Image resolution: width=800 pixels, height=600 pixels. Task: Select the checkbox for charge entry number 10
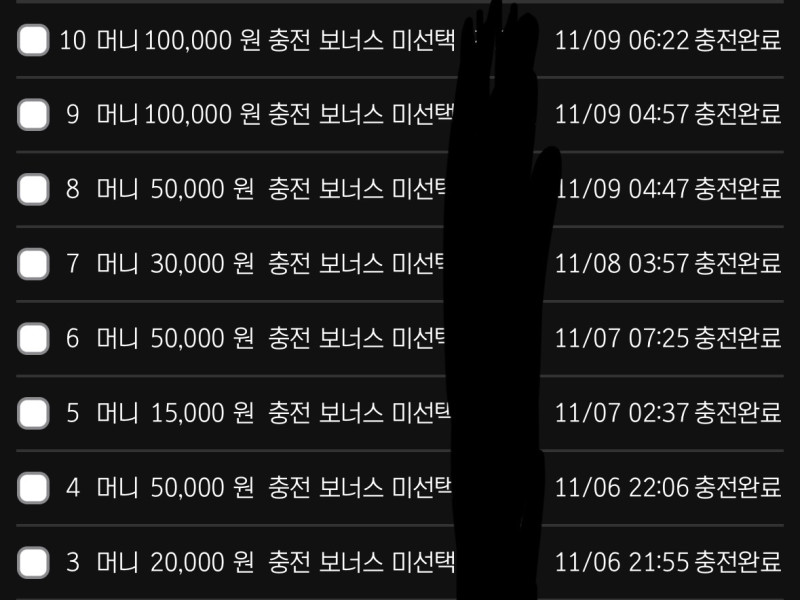click(34, 40)
